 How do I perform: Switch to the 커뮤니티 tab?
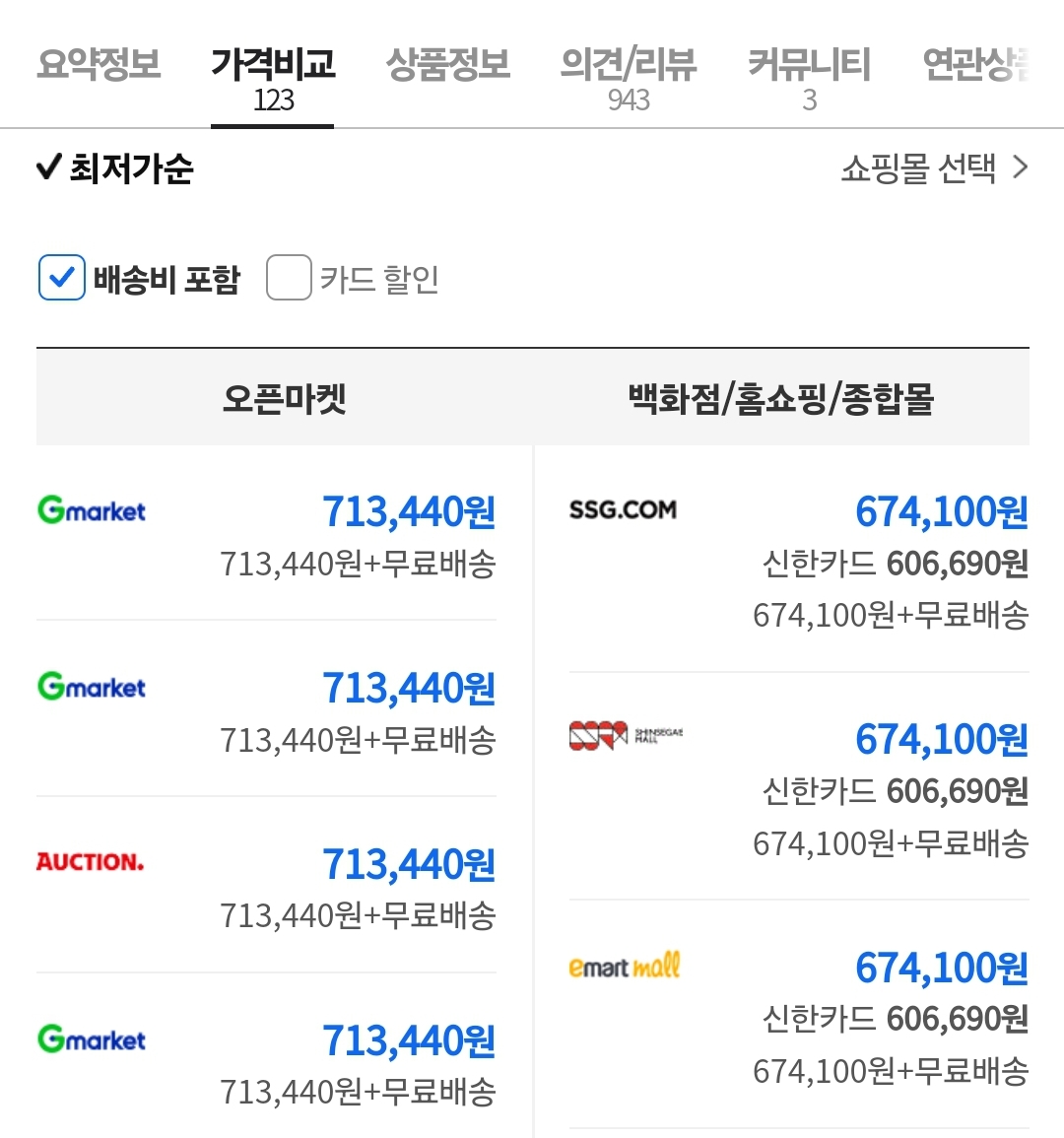[809, 77]
